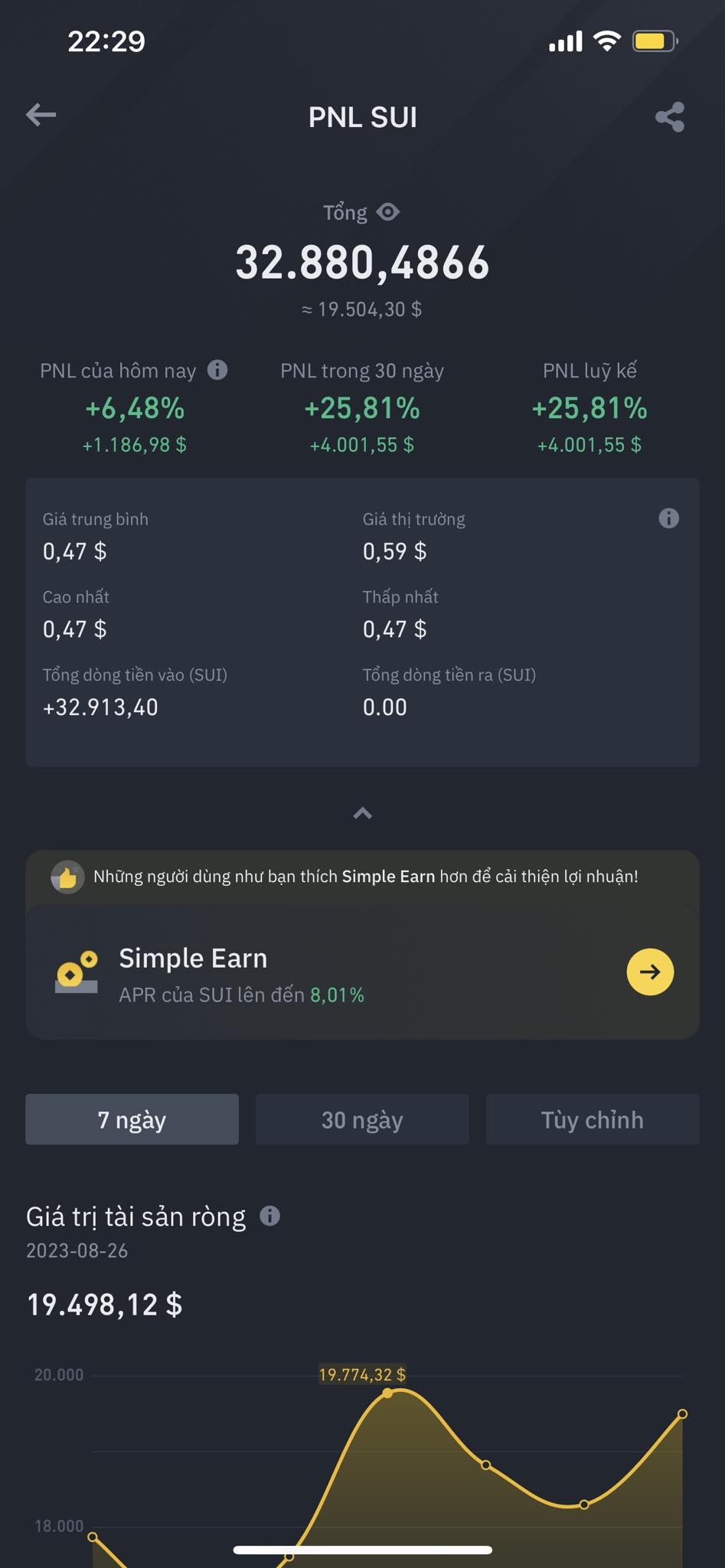The height and width of the screenshot is (1568, 725).
Task: Go back from PNL SUI page
Action: 41,116
